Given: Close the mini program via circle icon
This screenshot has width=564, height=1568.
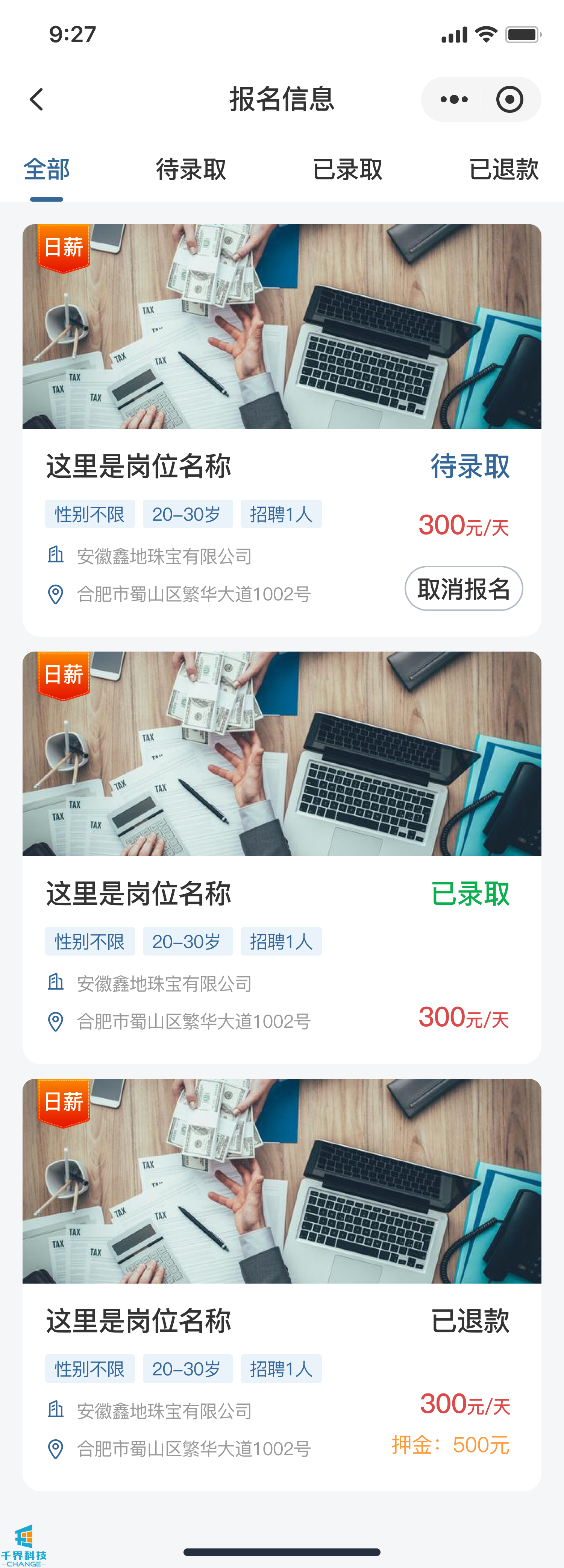Looking at the screenshot, I should click(509, 99).
